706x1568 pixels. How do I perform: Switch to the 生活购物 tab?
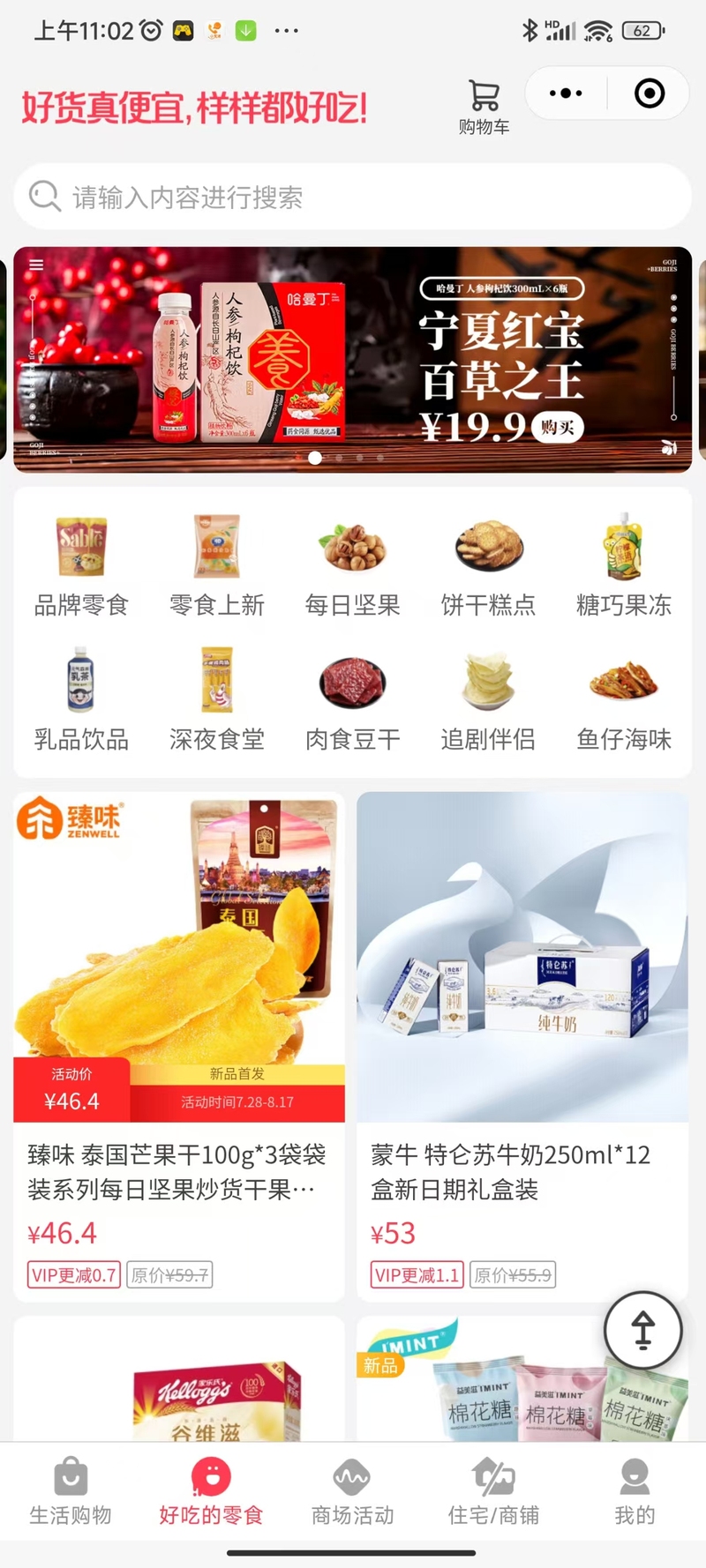click(71, 1492)
